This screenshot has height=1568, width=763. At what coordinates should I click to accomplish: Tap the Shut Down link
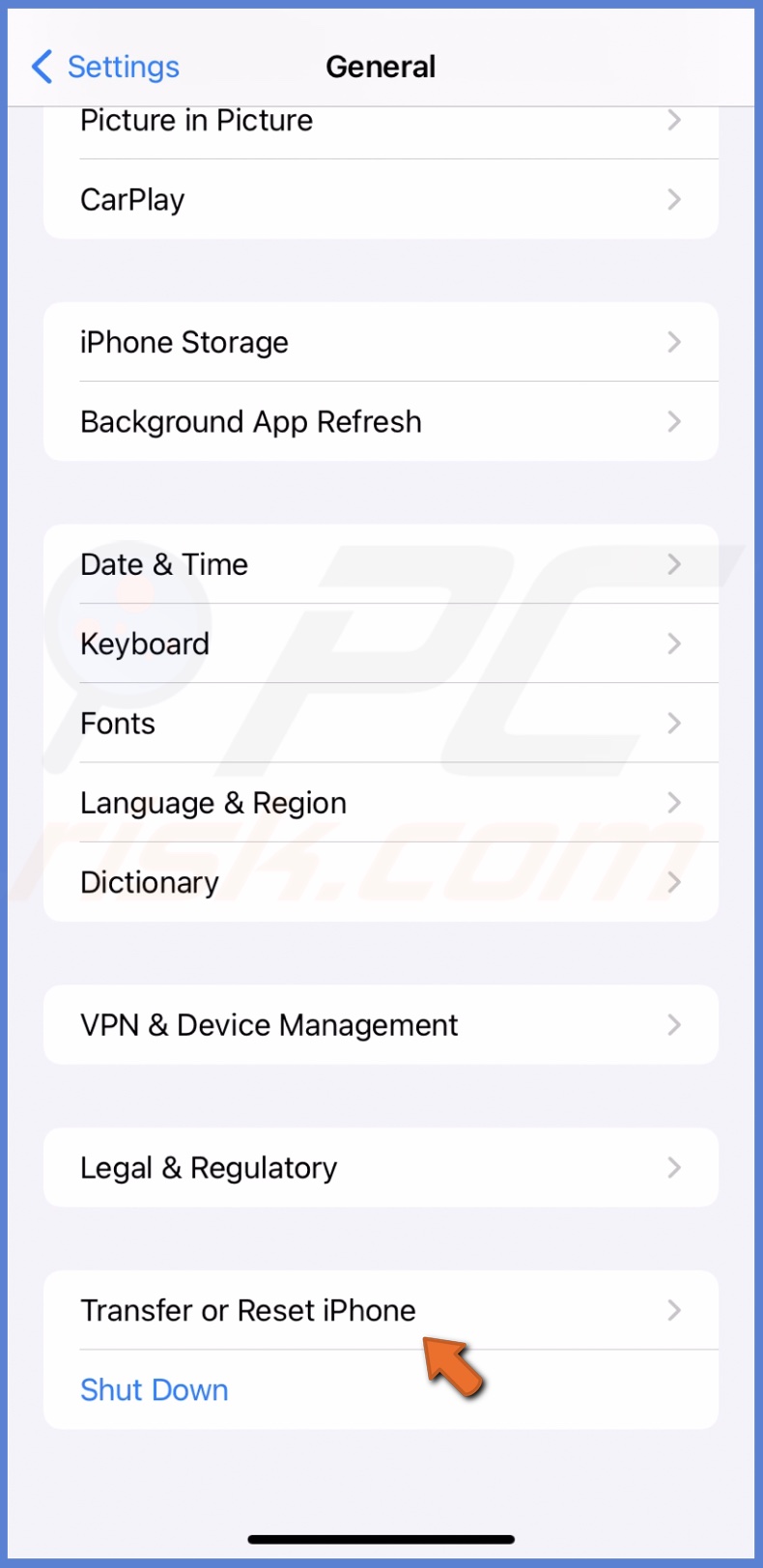[155, 1389]
